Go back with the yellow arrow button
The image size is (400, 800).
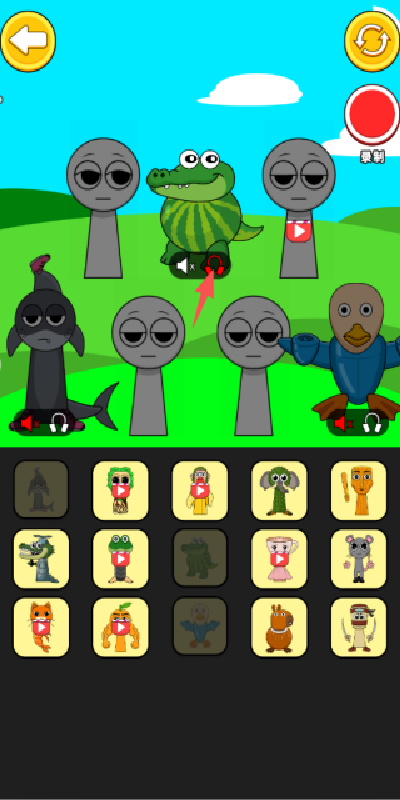28,41
